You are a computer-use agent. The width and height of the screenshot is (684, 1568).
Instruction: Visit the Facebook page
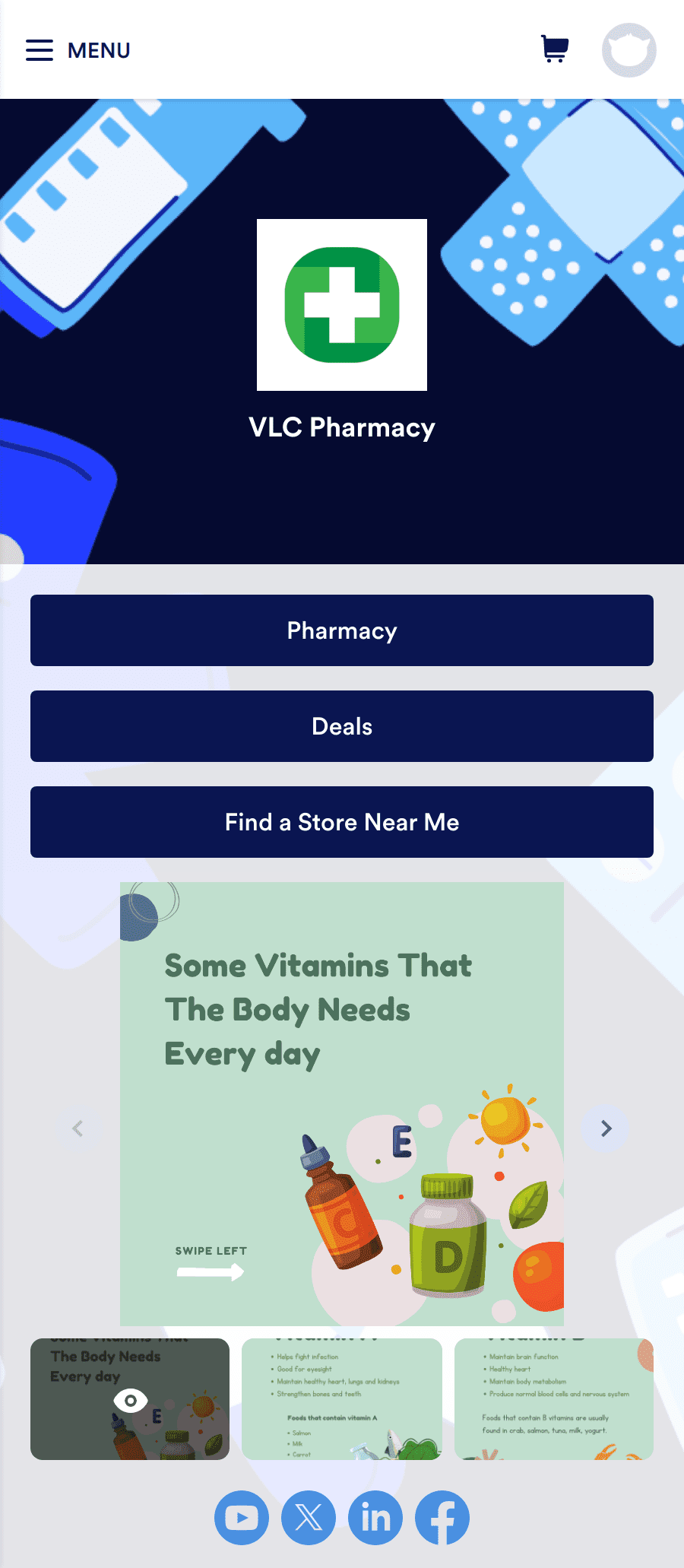442,1518
